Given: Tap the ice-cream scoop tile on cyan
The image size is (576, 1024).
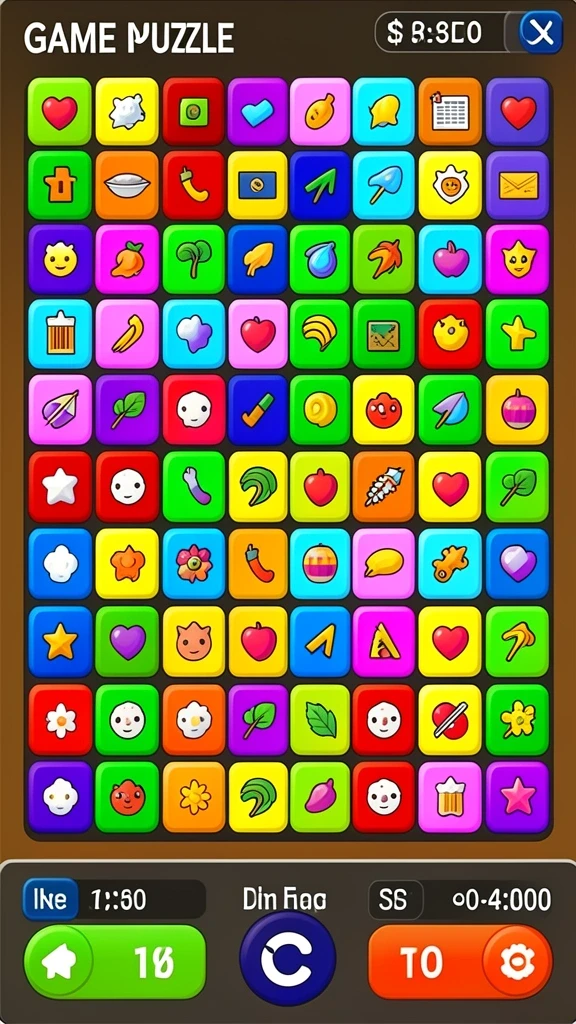Looking at the screenshot, I should 383,185.
